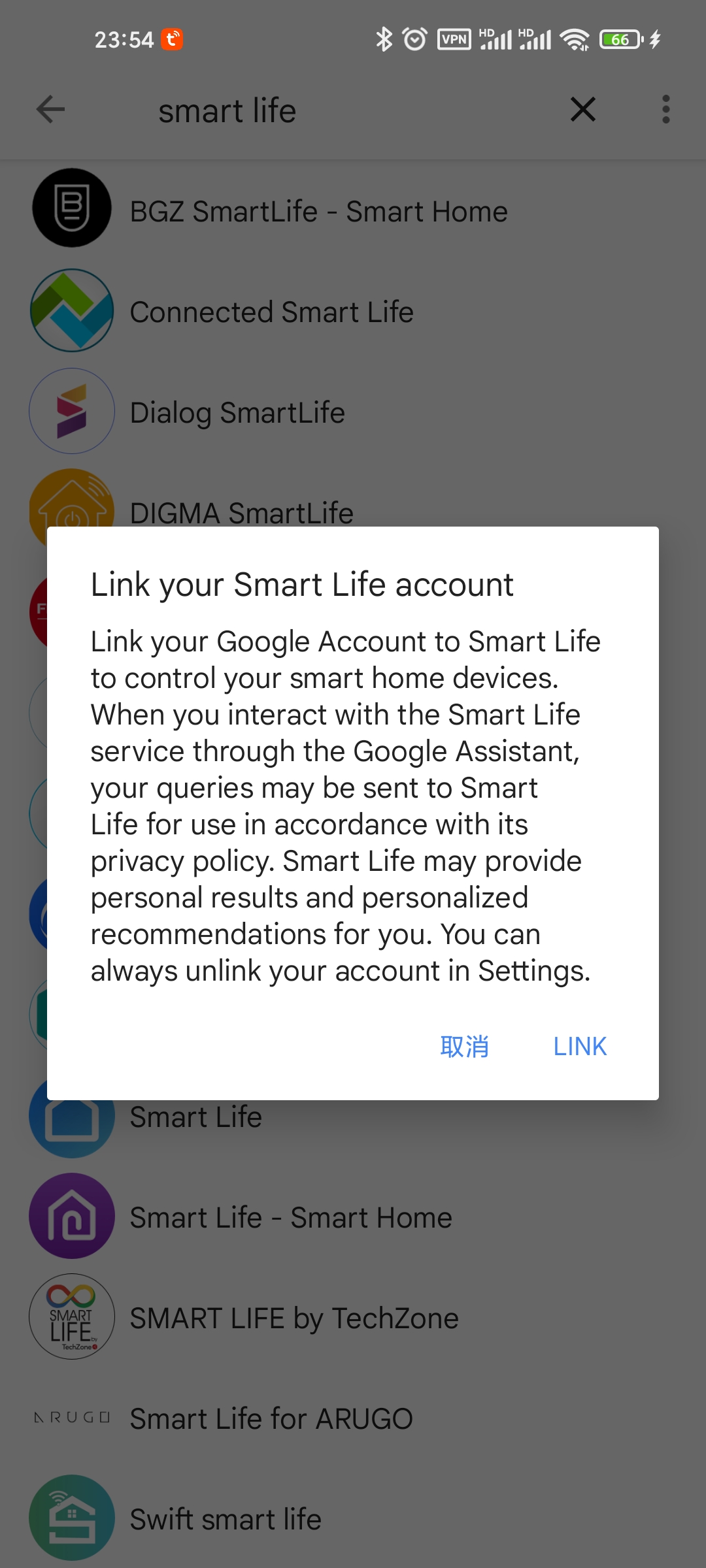Select Connected Smart Life
This screenshot has height=1568, width=706.
pyautogui.click(x=271, y=312)
